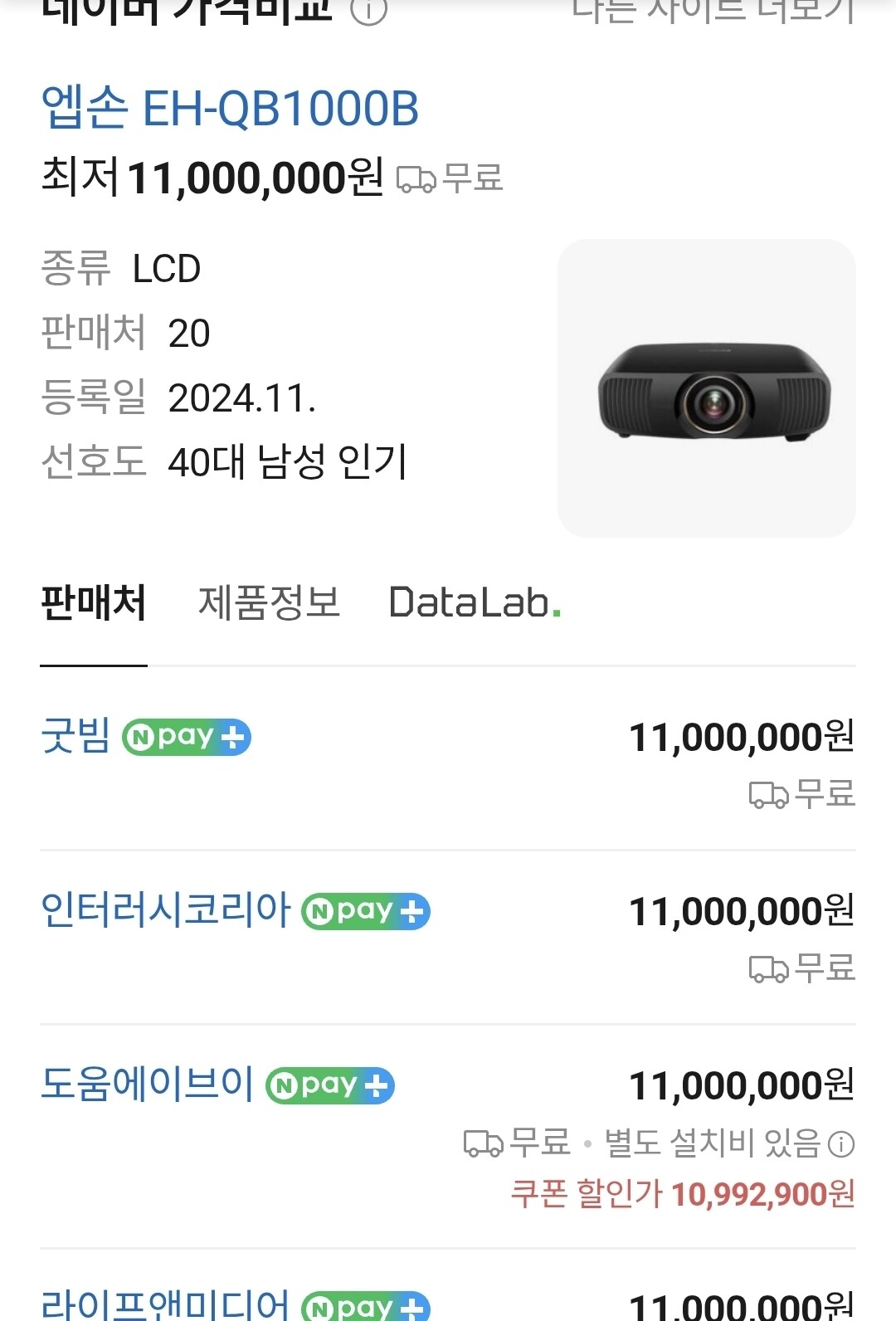Switch to the 제품정보 tab

[269, 602]
